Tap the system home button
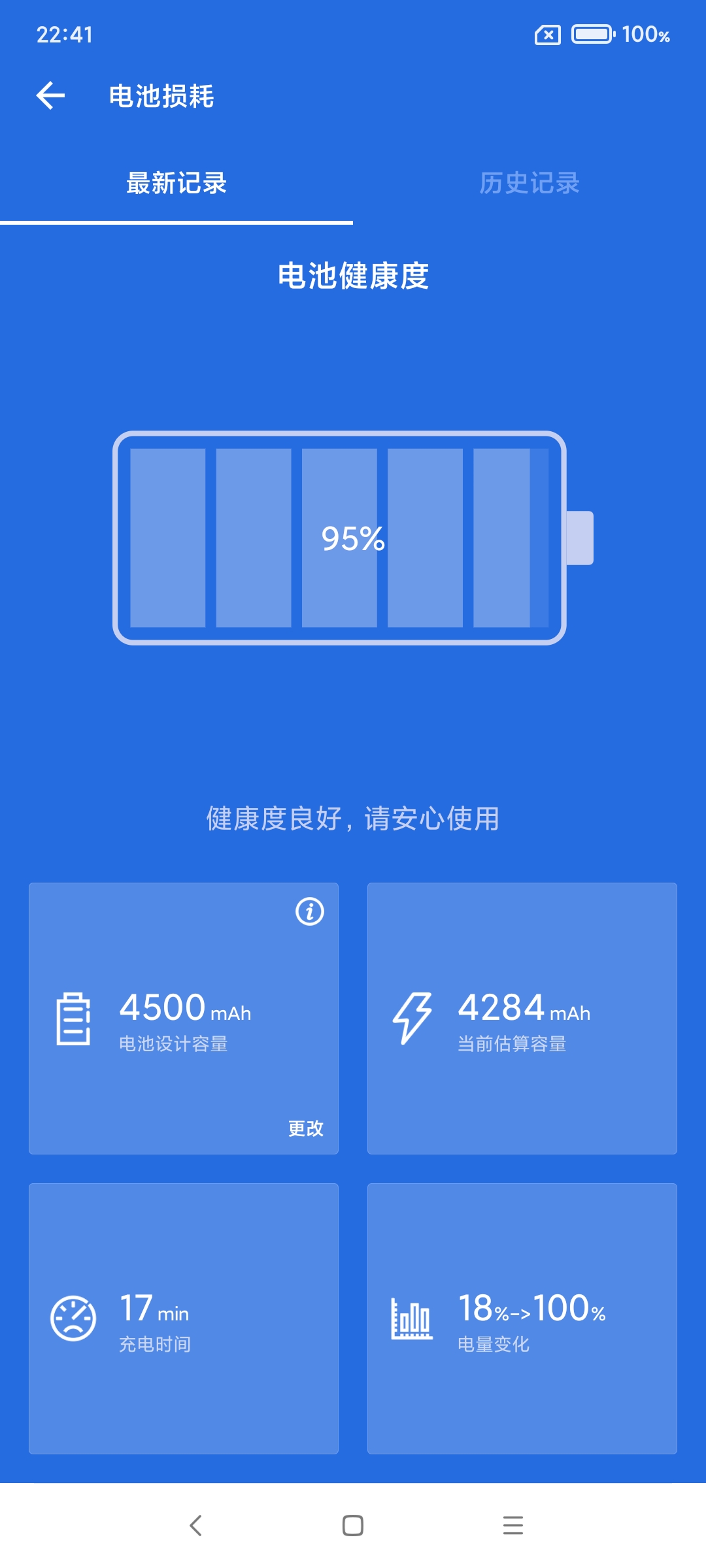The image size is (706, 1568). [353, 1526]
